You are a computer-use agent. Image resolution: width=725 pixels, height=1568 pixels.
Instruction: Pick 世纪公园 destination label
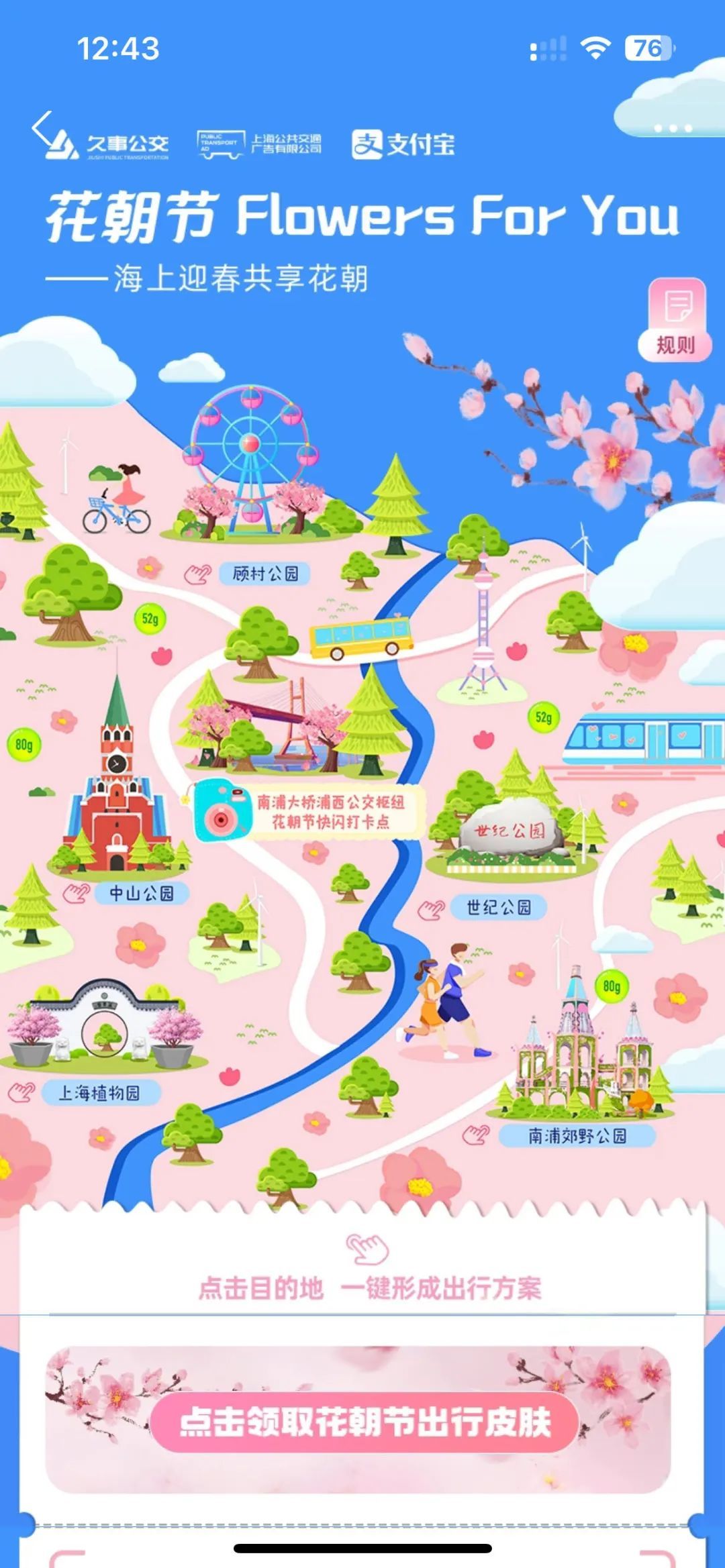pos(498,907)
